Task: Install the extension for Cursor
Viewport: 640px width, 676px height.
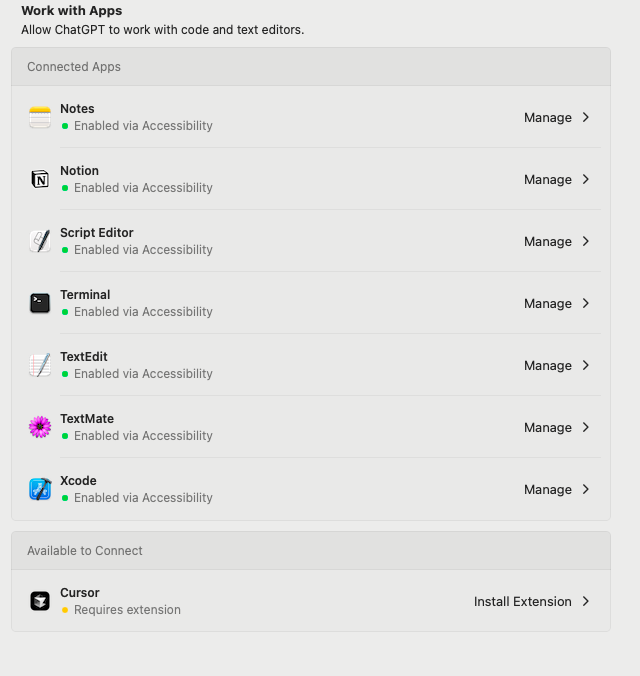Action: click(531, 602)
